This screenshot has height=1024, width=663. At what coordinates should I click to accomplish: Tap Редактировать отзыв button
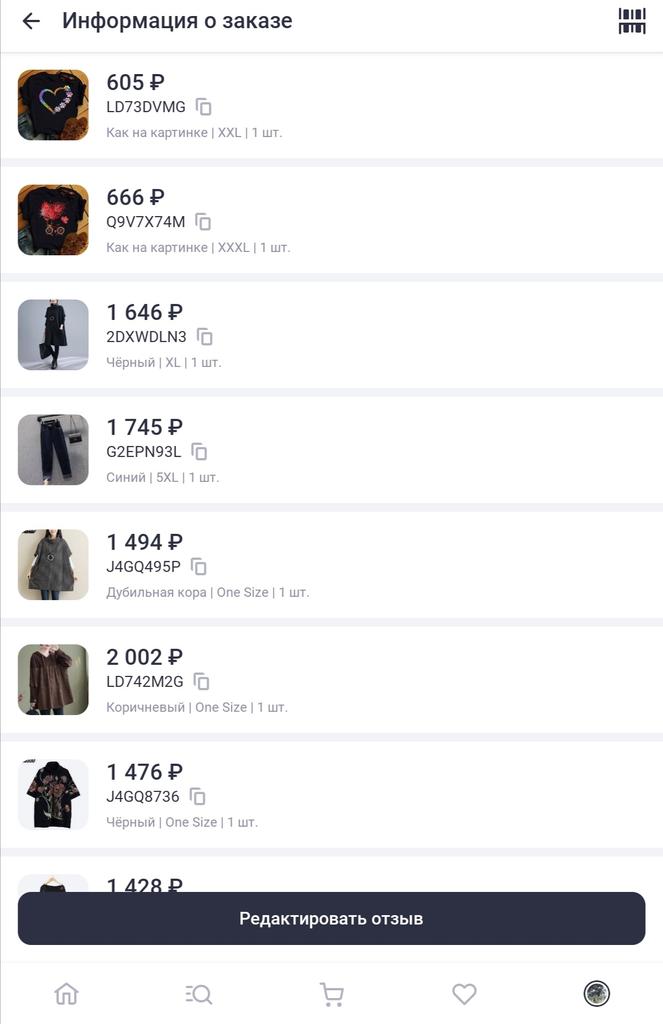coord(331,918)
